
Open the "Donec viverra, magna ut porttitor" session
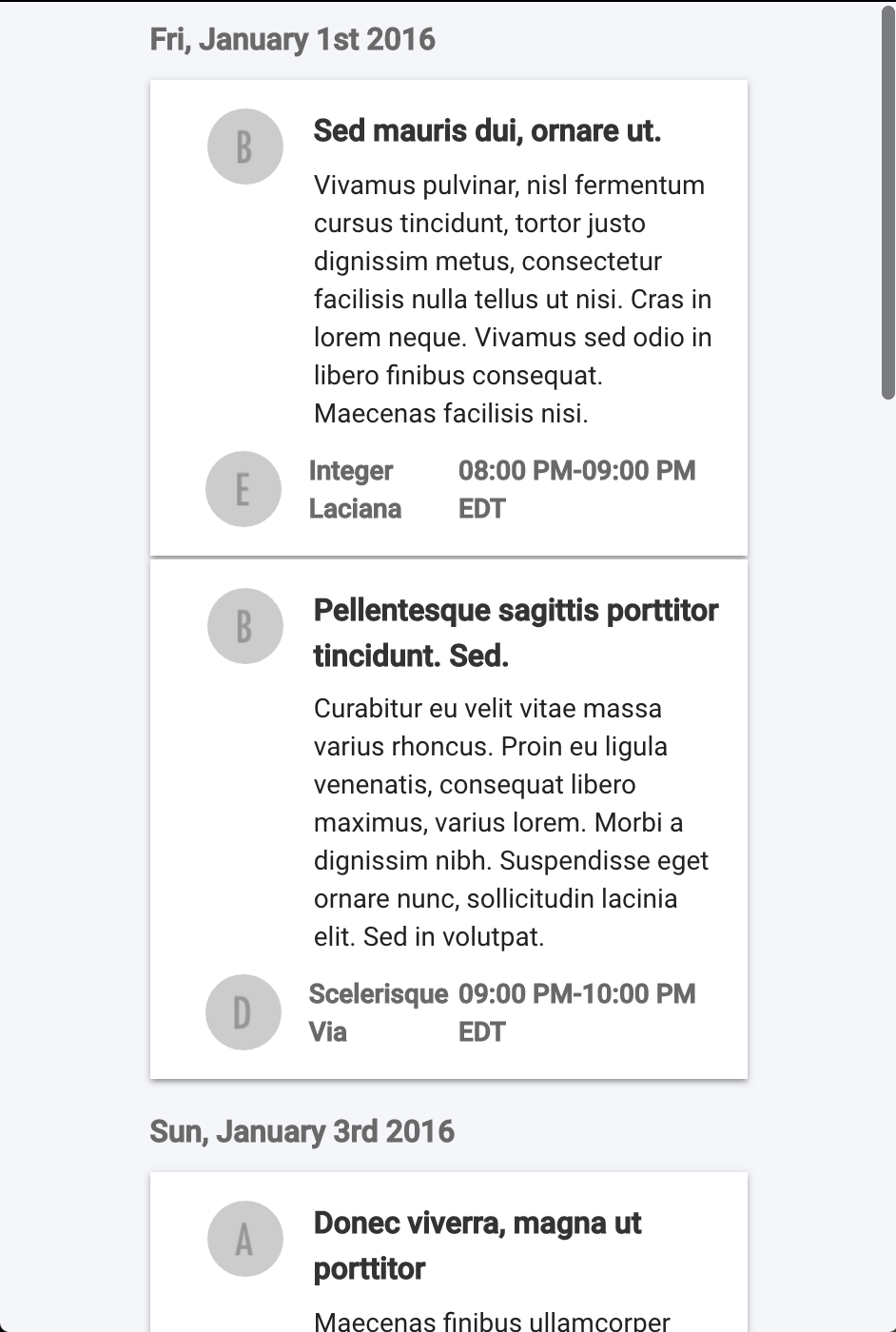[x=477, y=1244]
